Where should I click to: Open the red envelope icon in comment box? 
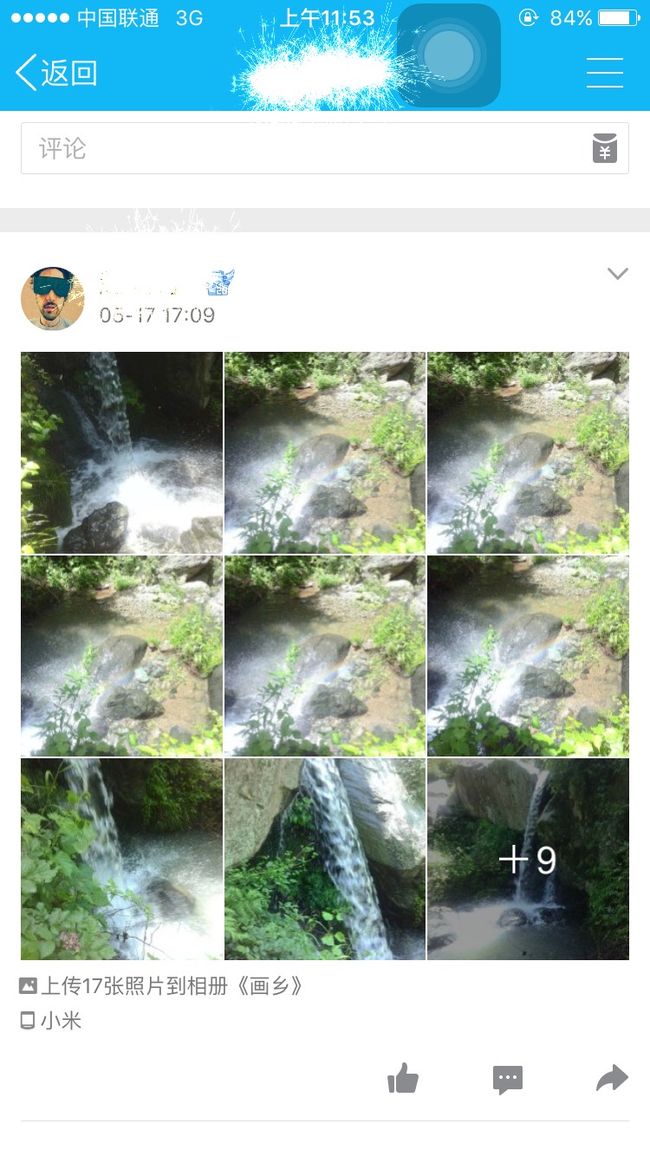[604, 148]
